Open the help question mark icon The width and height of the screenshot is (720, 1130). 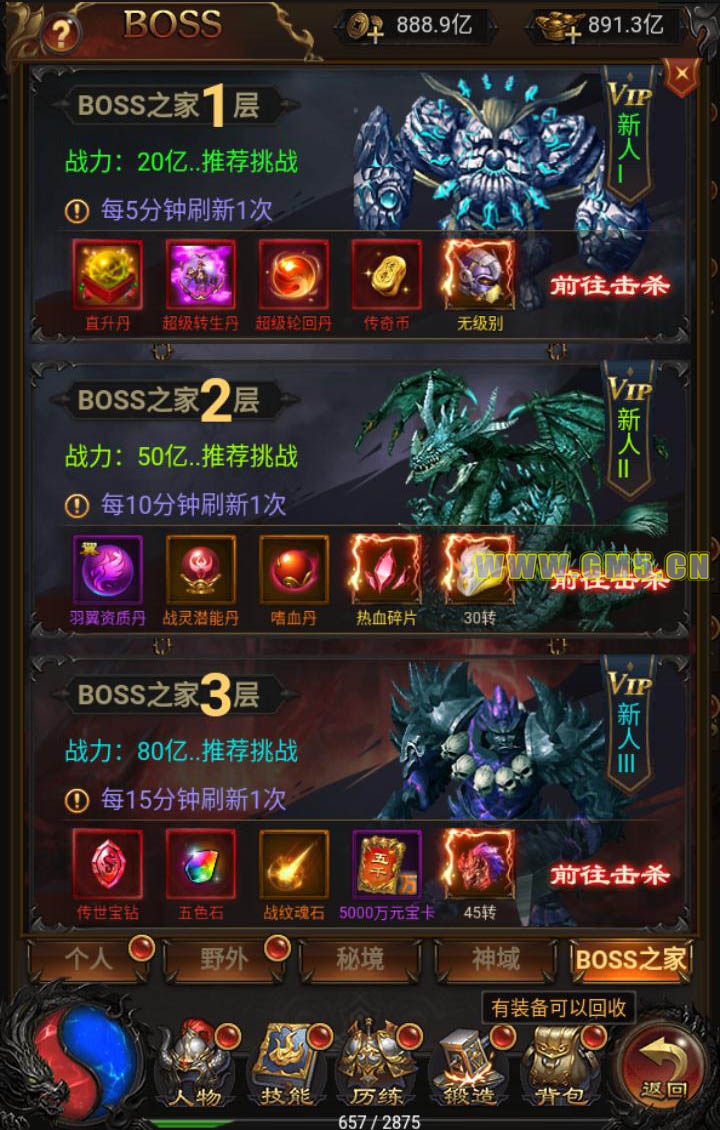click(61, 34)
